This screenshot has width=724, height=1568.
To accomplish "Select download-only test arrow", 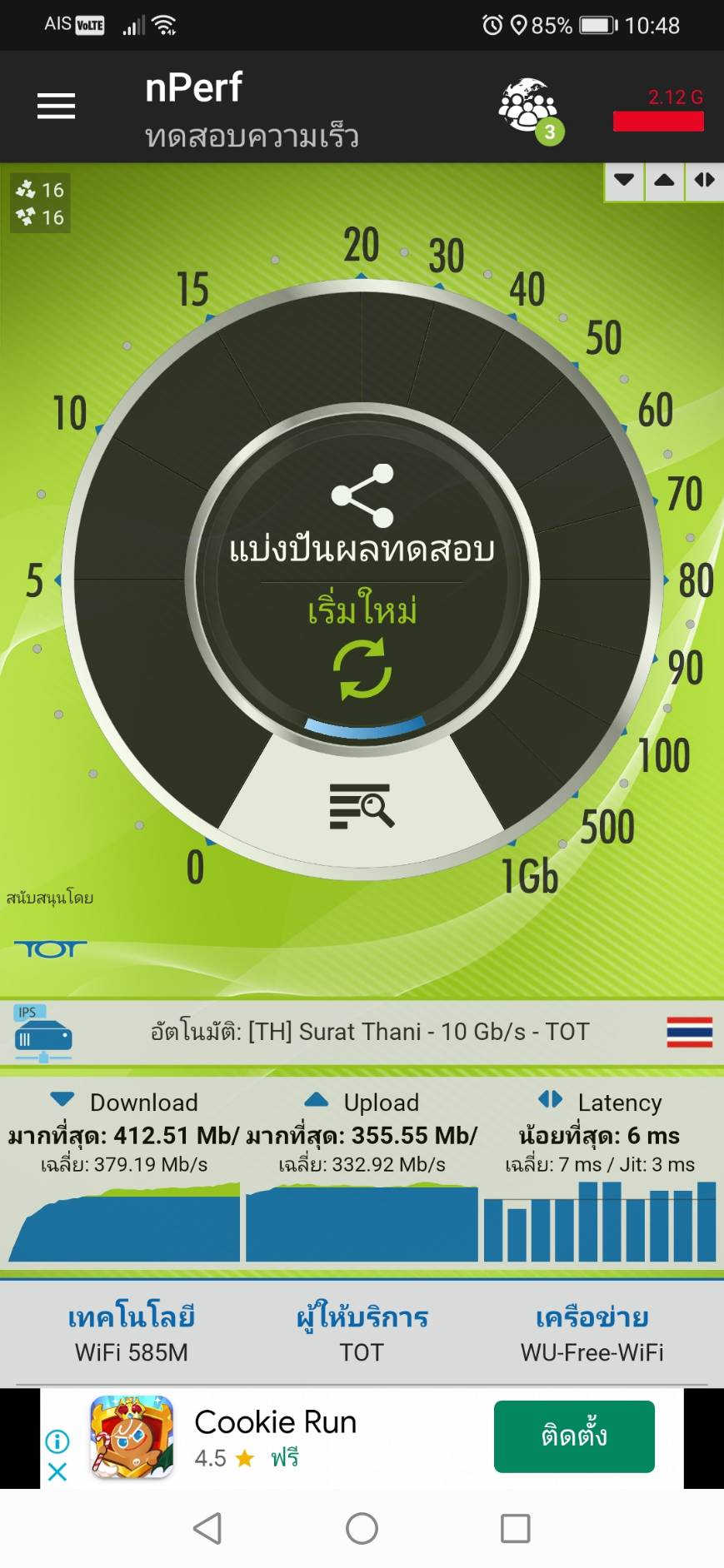I will 624,181.
